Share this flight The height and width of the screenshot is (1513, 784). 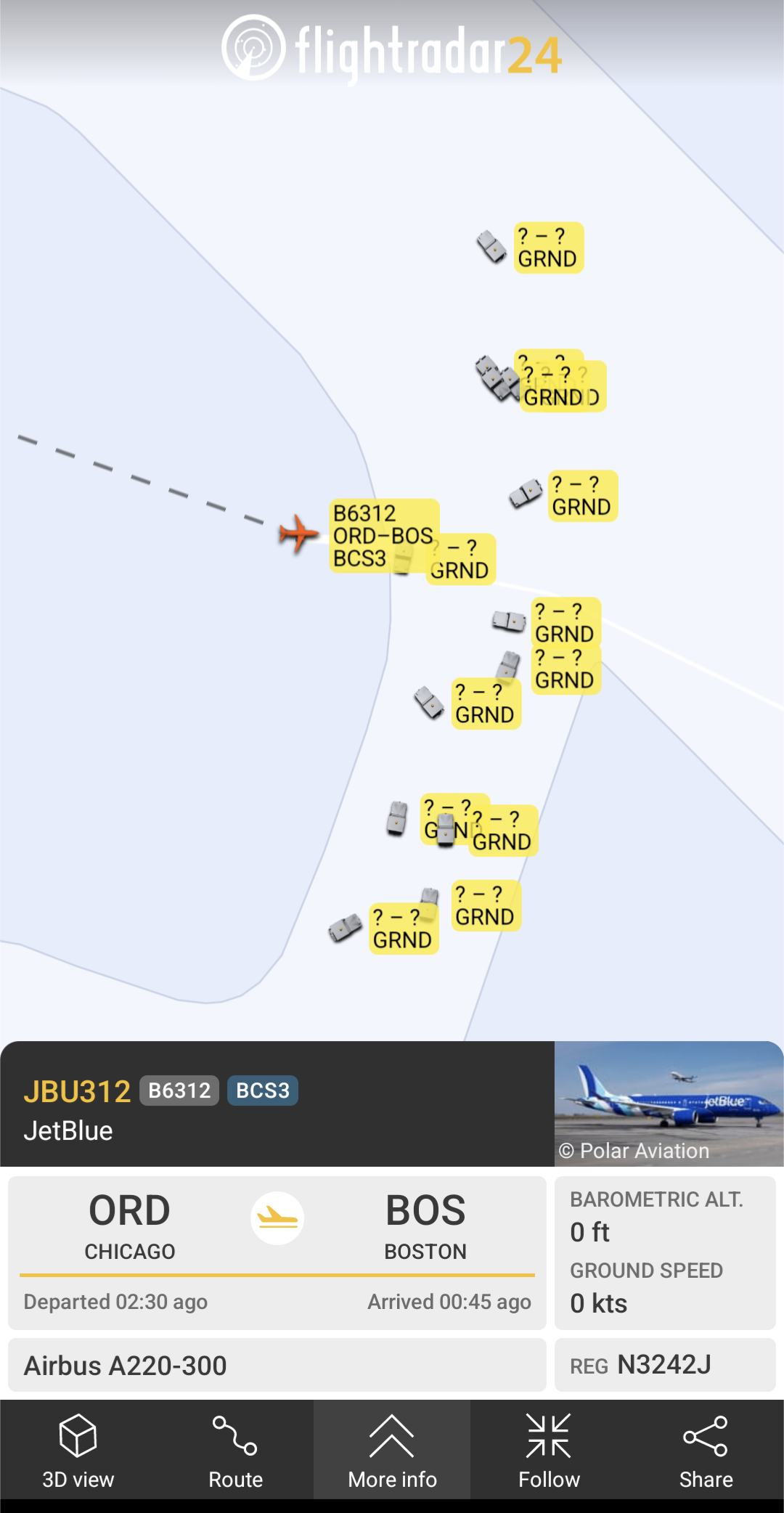pyautogui.click(x=706, y=1450)
